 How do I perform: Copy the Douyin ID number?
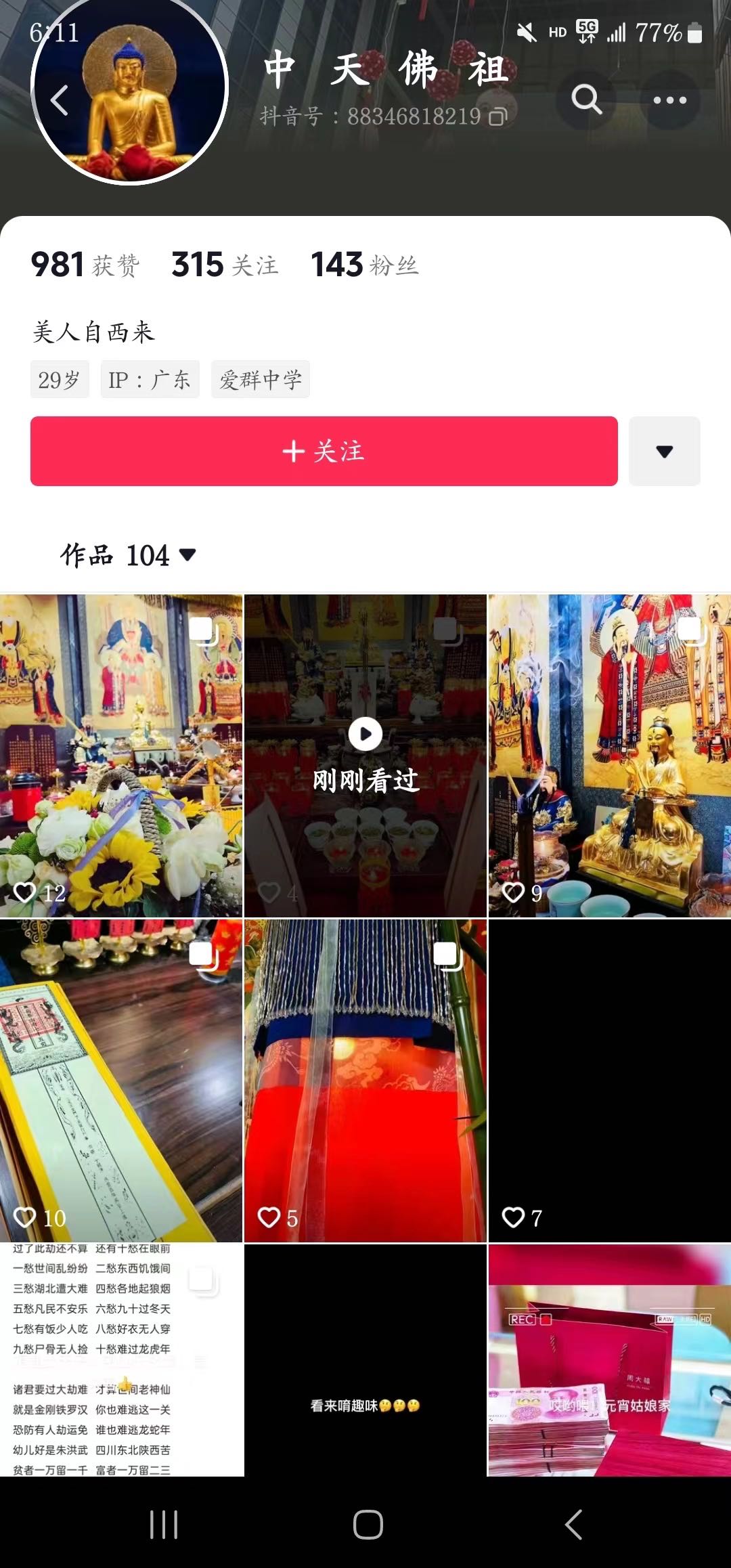click(498, 117)
